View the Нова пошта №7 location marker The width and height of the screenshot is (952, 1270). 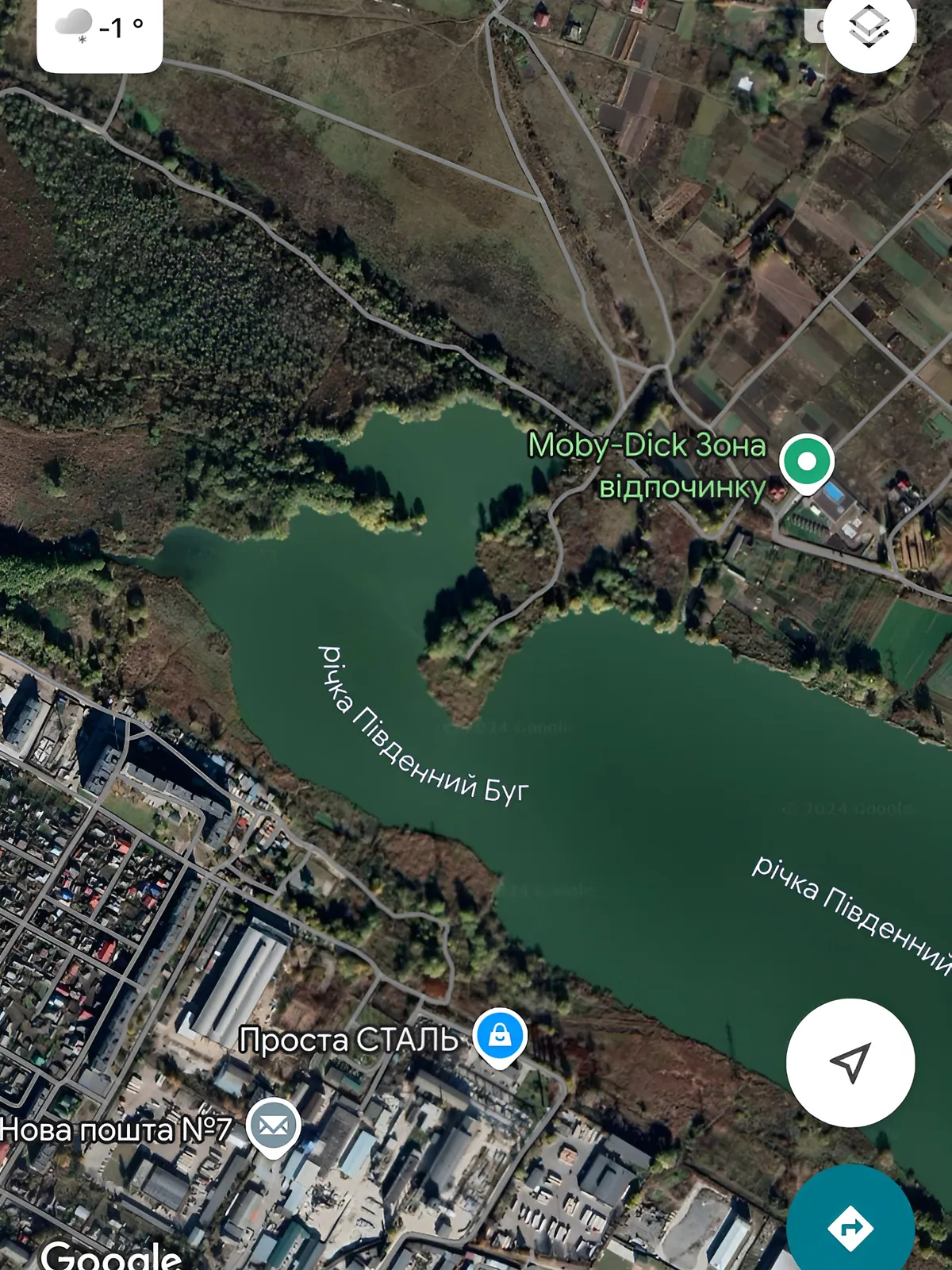click(273, 1126)
